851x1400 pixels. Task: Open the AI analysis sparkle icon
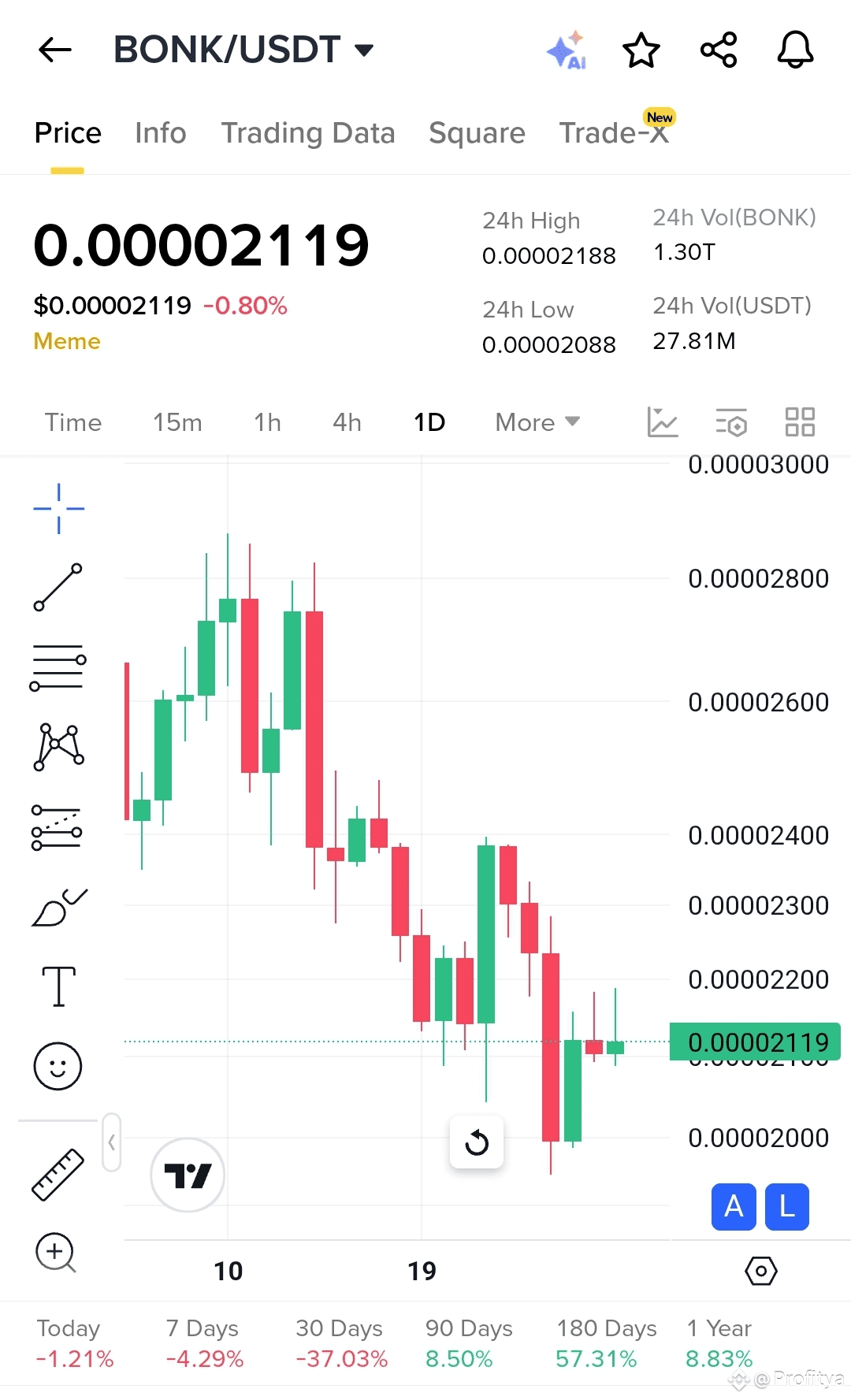point(567,50)
